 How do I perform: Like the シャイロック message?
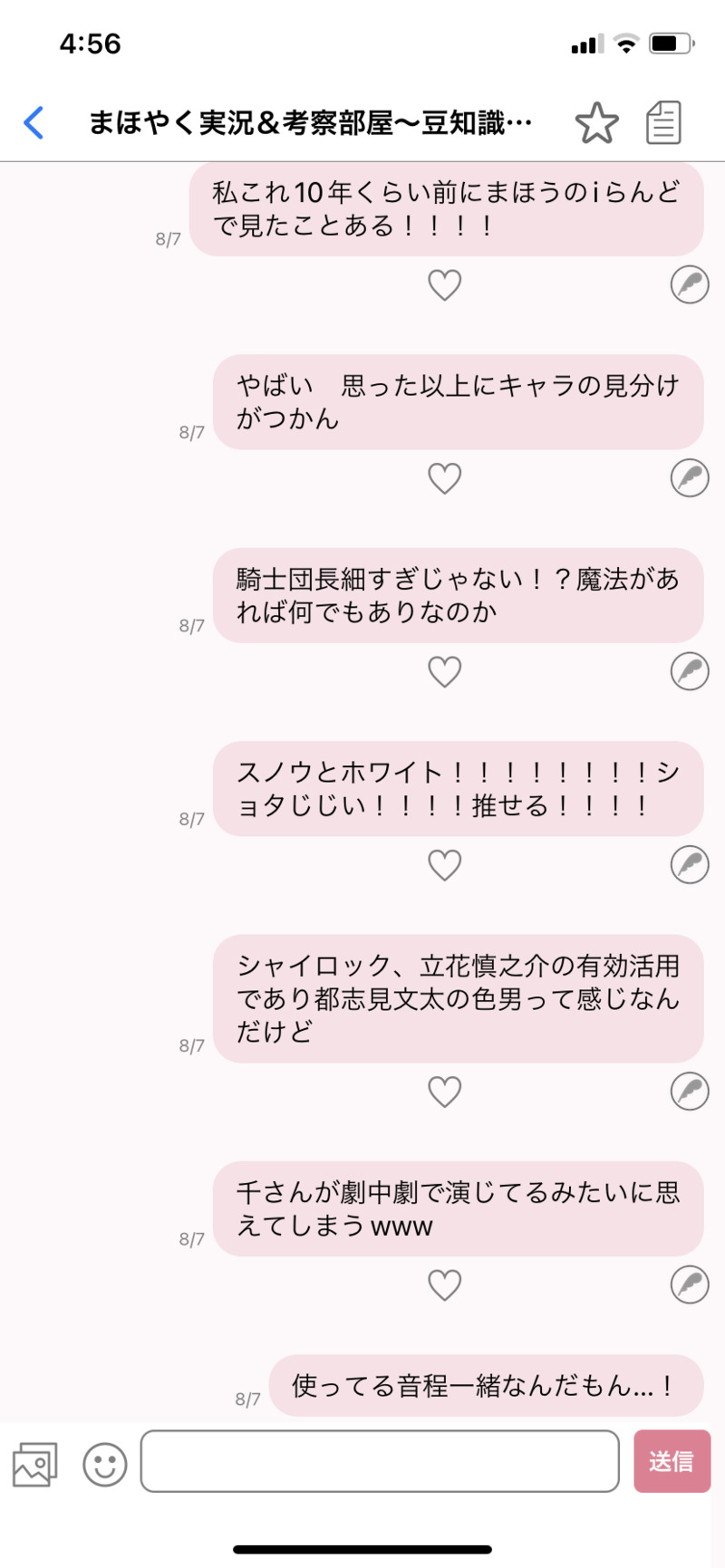click(x=444, y=1092)
